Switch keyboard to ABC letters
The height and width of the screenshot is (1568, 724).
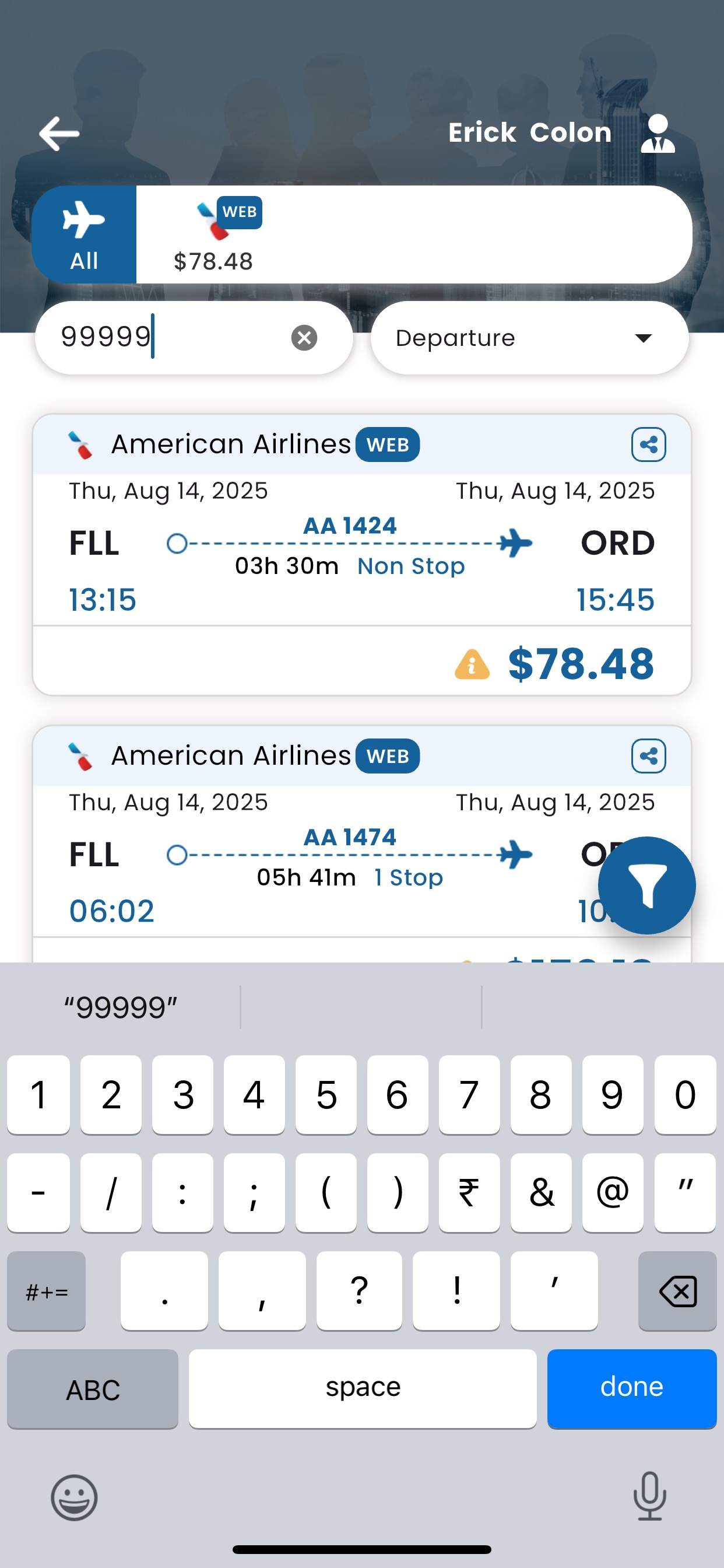[93, 1388]
